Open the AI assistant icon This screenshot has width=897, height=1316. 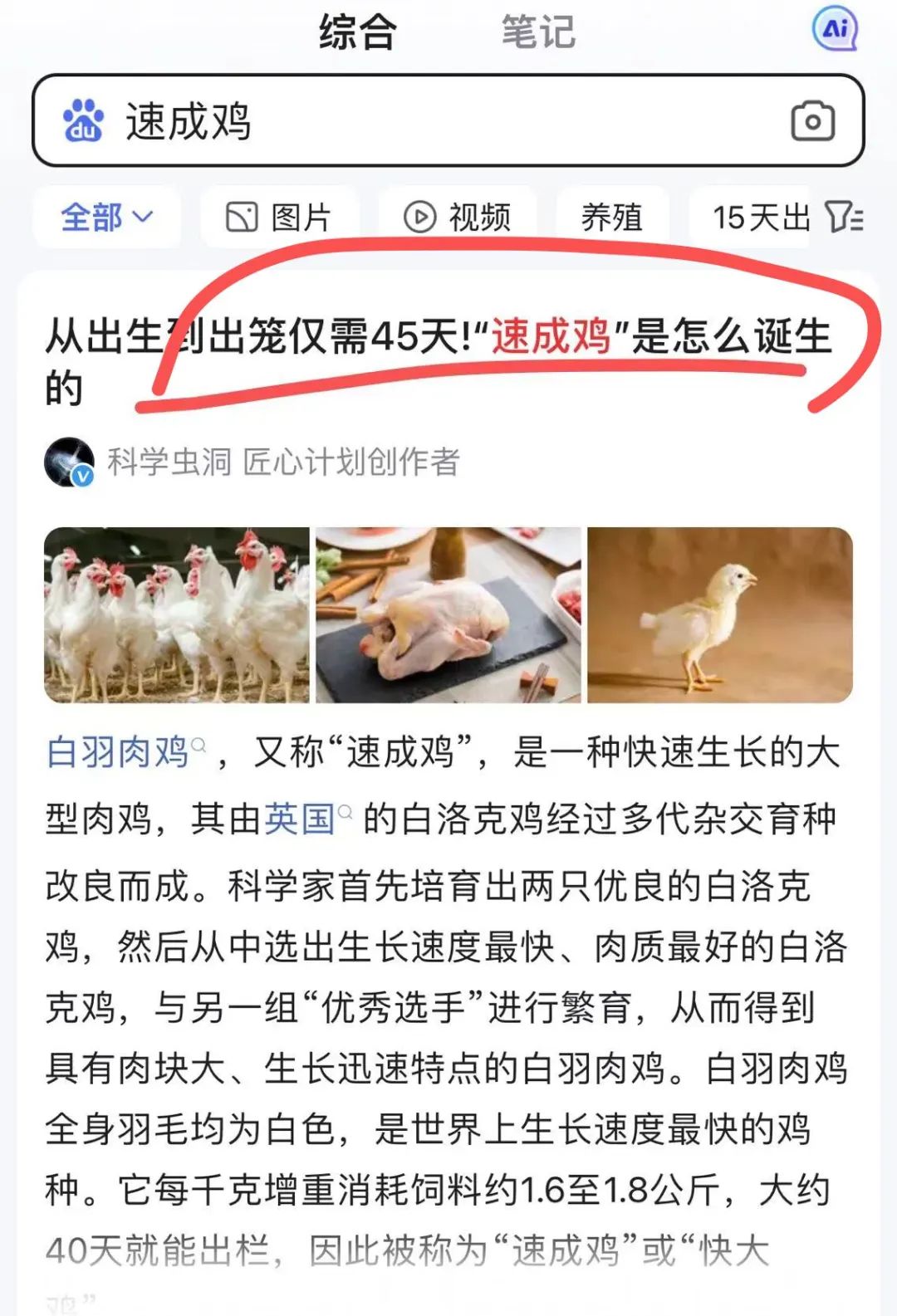834,31
